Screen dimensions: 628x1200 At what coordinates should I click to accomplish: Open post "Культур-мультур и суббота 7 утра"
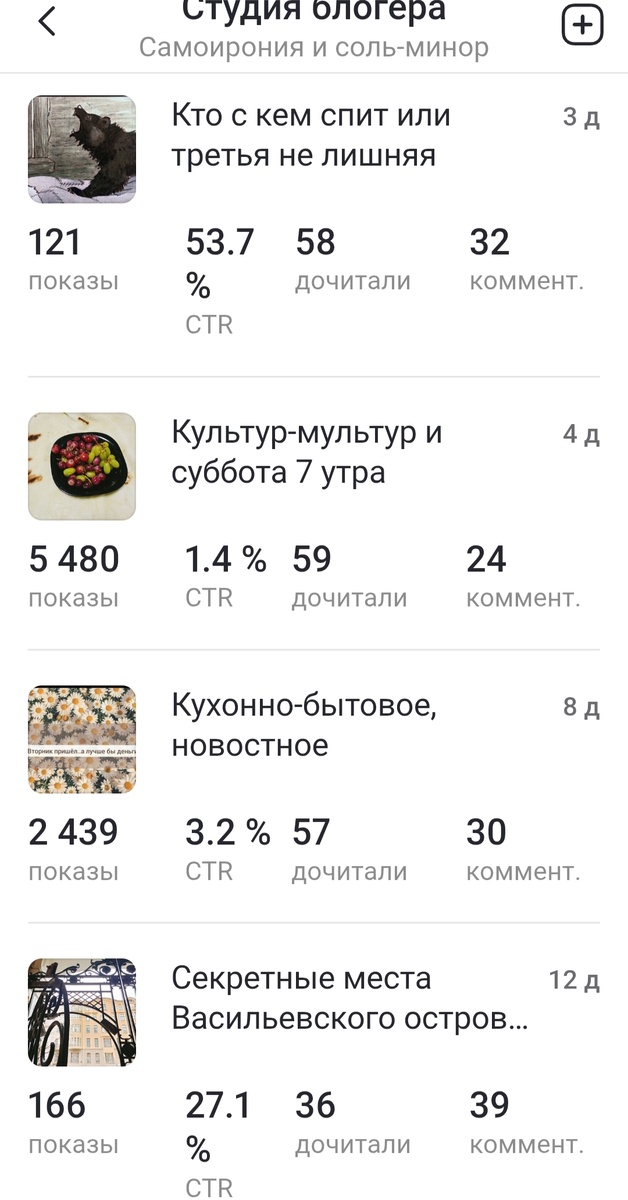pyautogui.click(x=307, y=452)
